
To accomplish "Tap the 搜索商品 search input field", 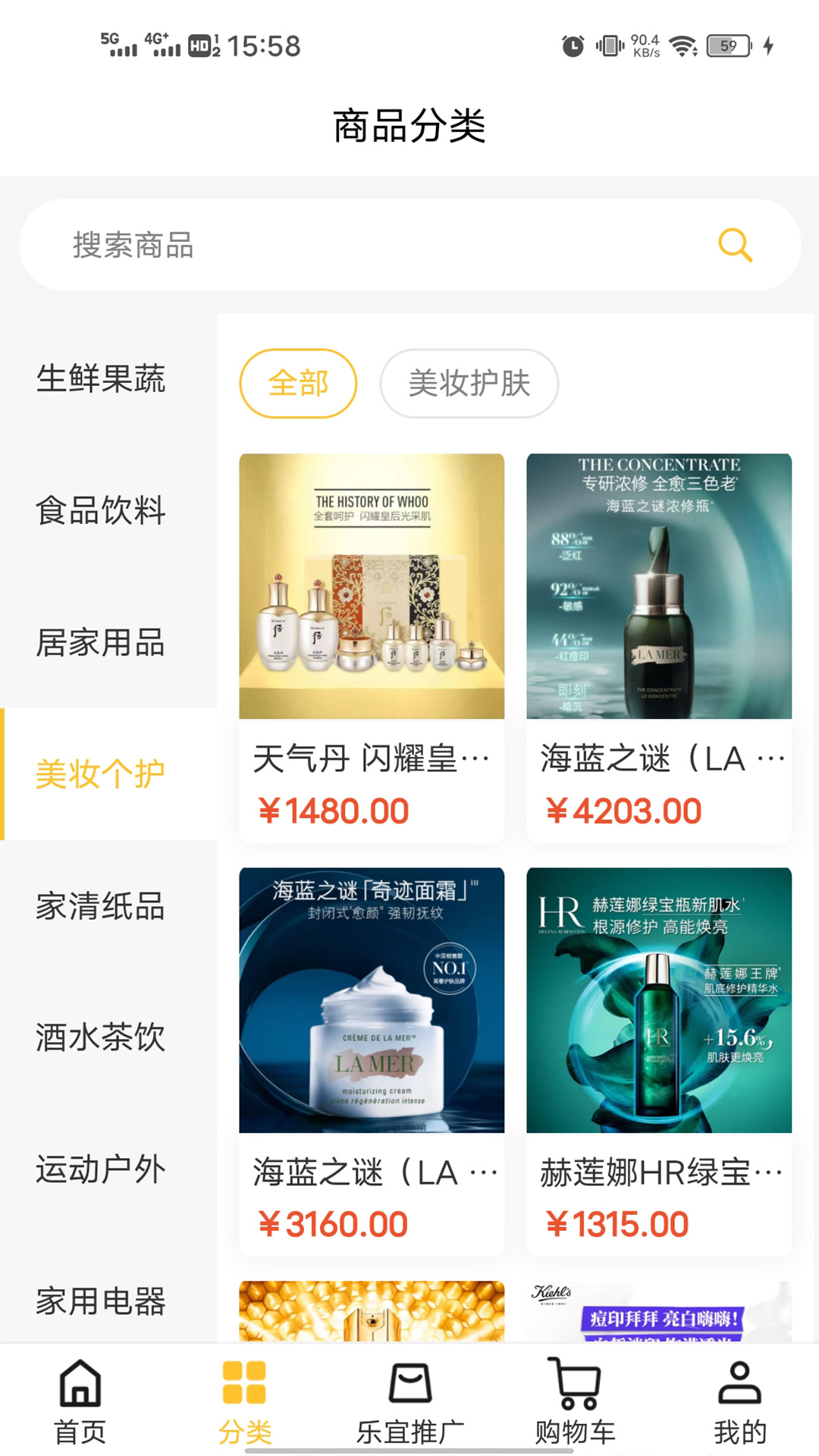I will pyautogui.click(x=303, y=244).
